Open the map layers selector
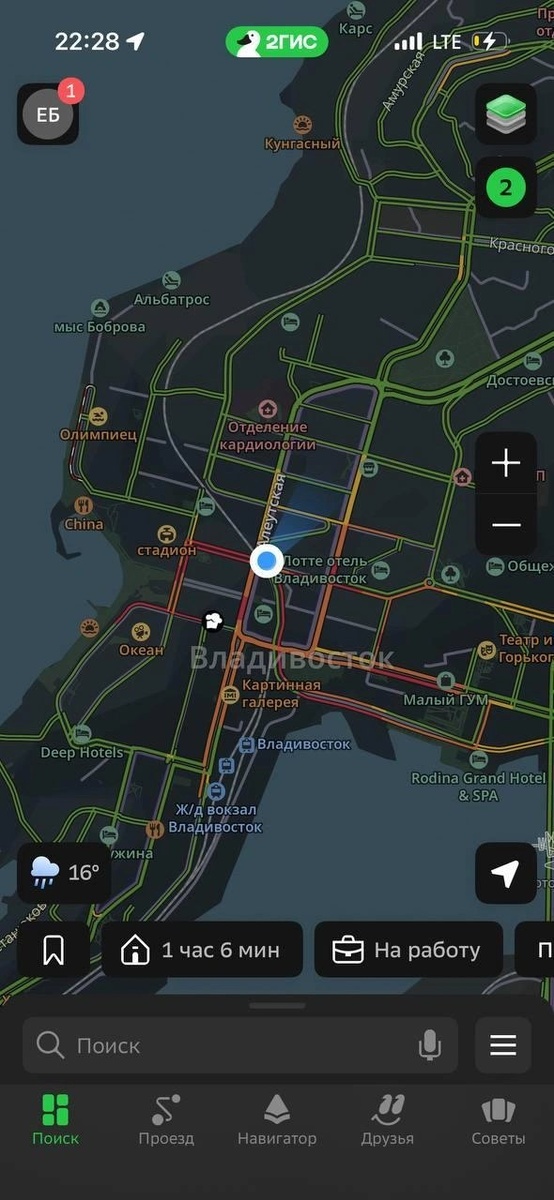This screenshot has height=1200, width=554. (x=506, y=114)
